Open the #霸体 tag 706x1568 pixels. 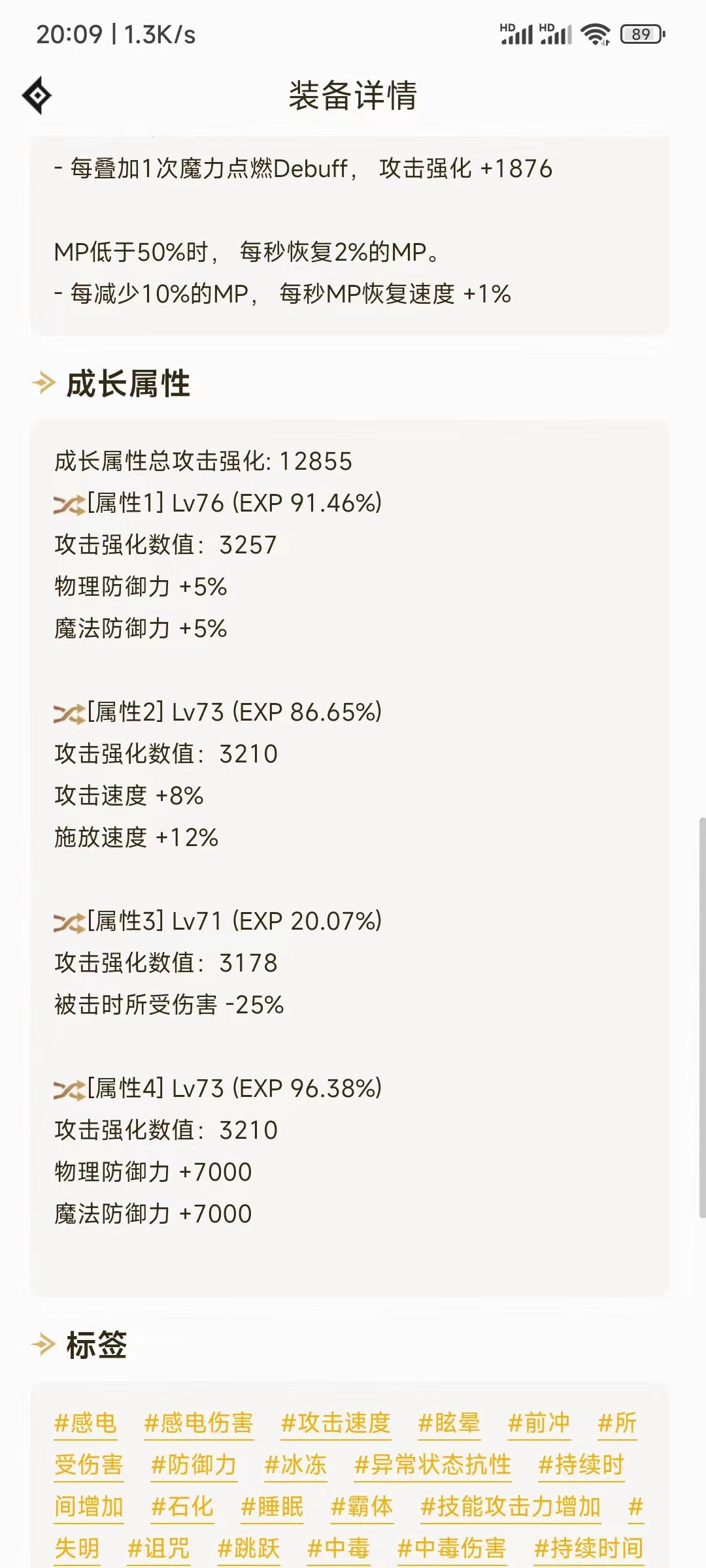(x=362, y=1507)
